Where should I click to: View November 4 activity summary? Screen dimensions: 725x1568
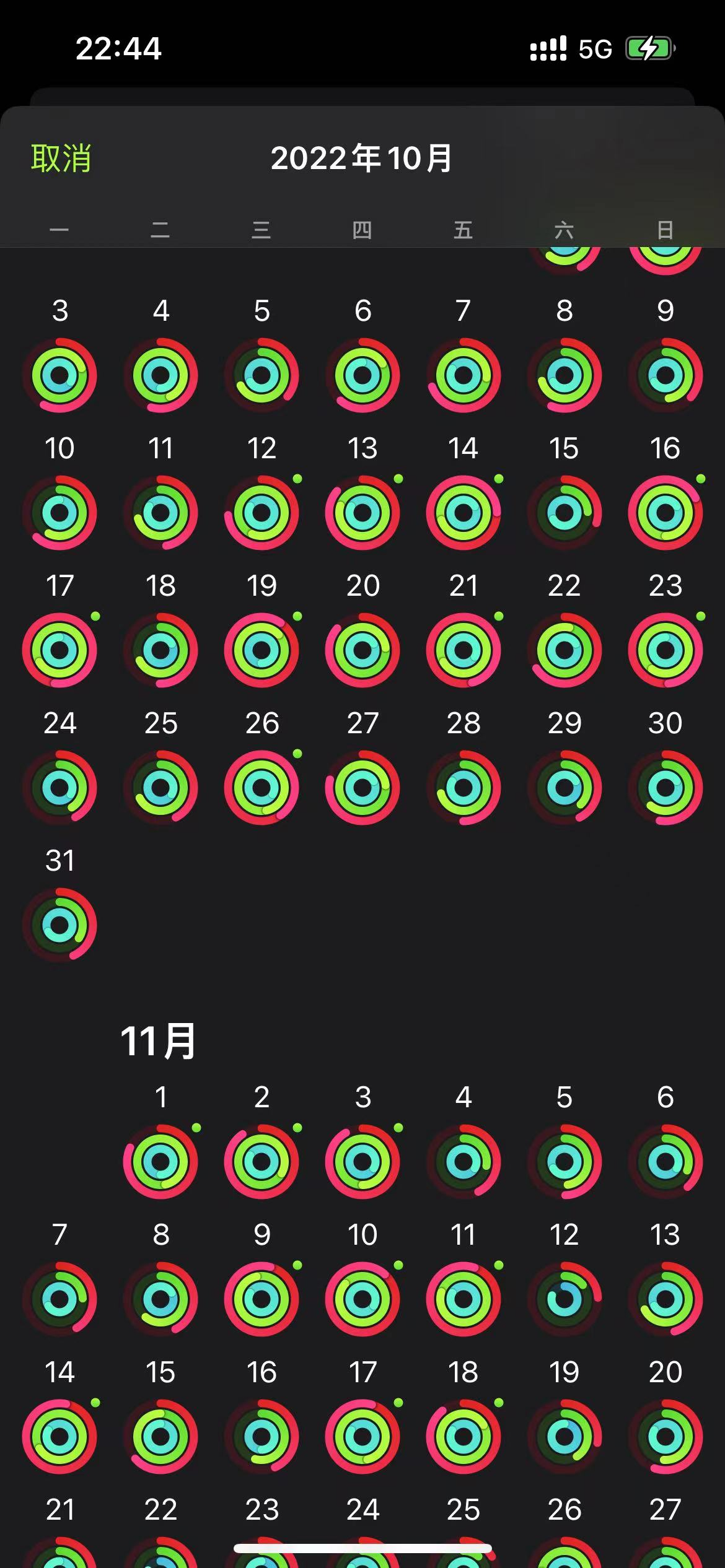point(464,1161)
